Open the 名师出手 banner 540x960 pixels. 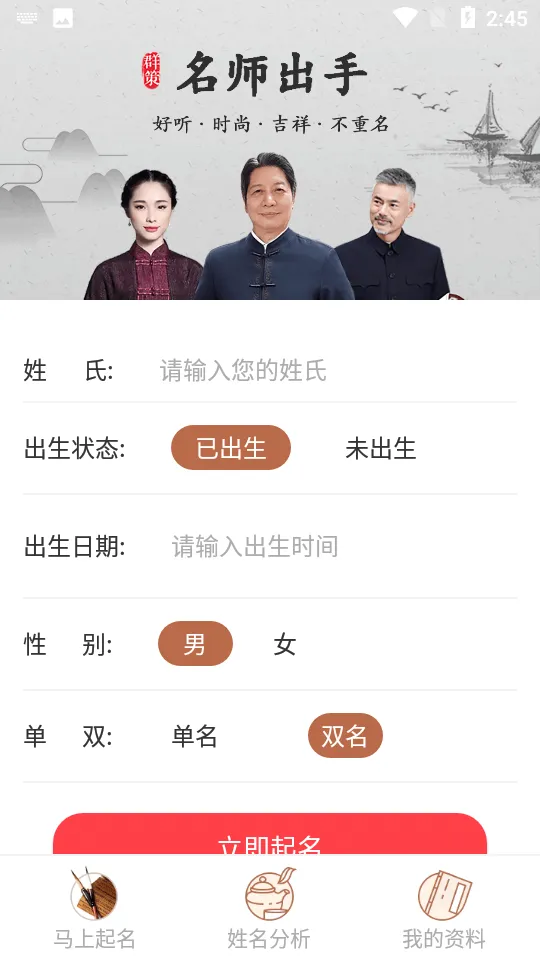tap(270, 150)
